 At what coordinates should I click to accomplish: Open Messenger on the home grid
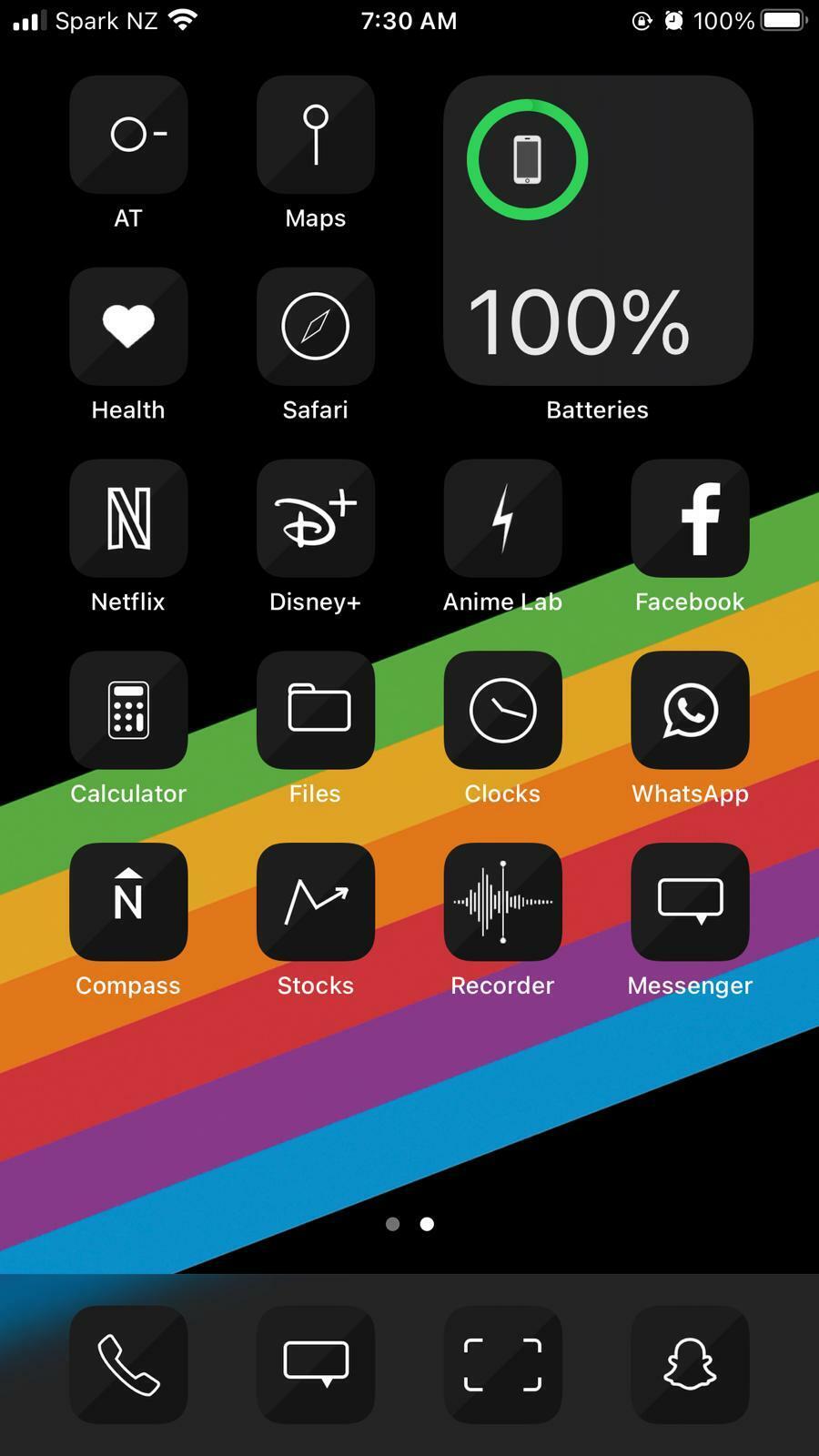(690, 902)
